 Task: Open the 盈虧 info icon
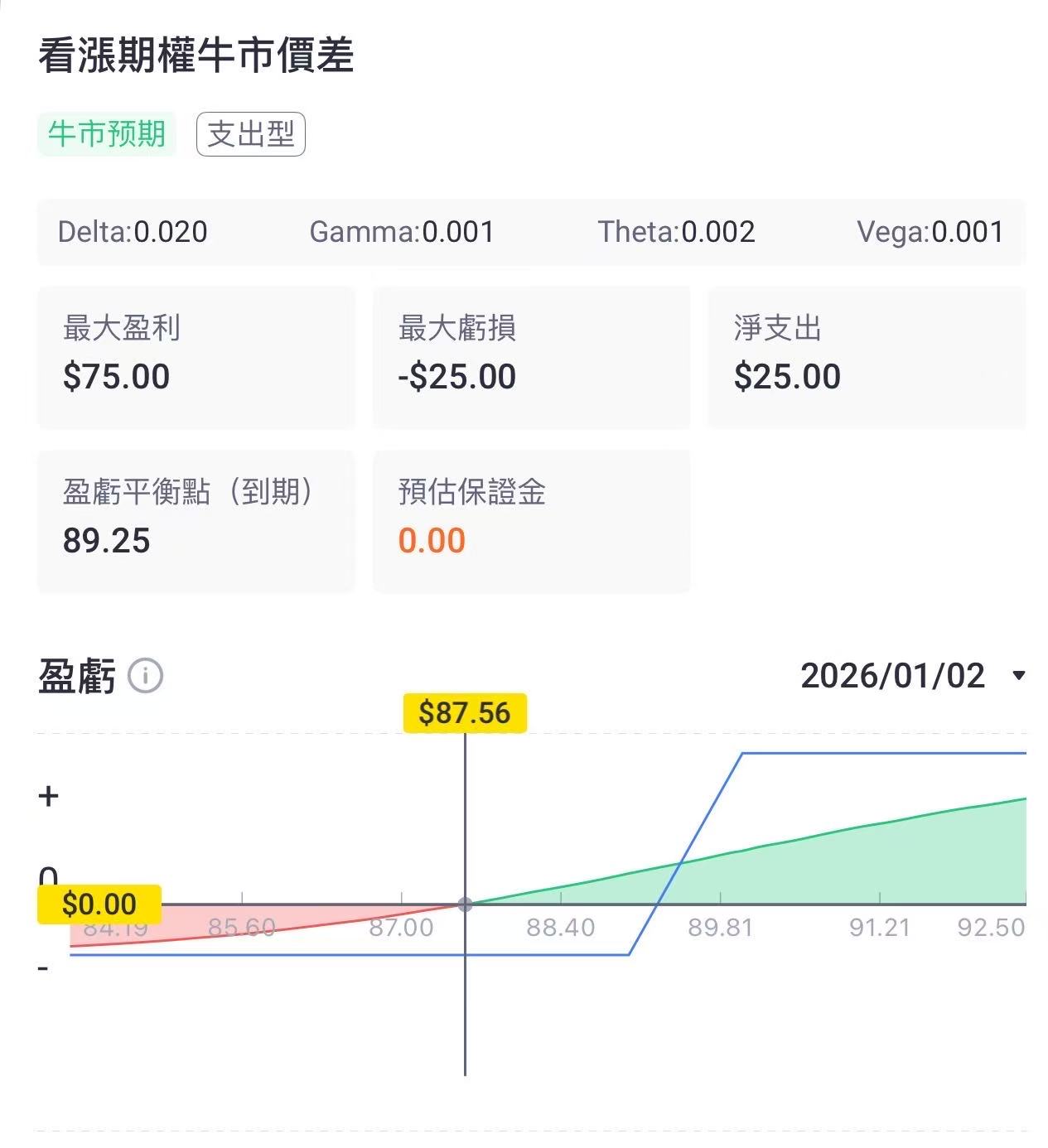(146, 677)
